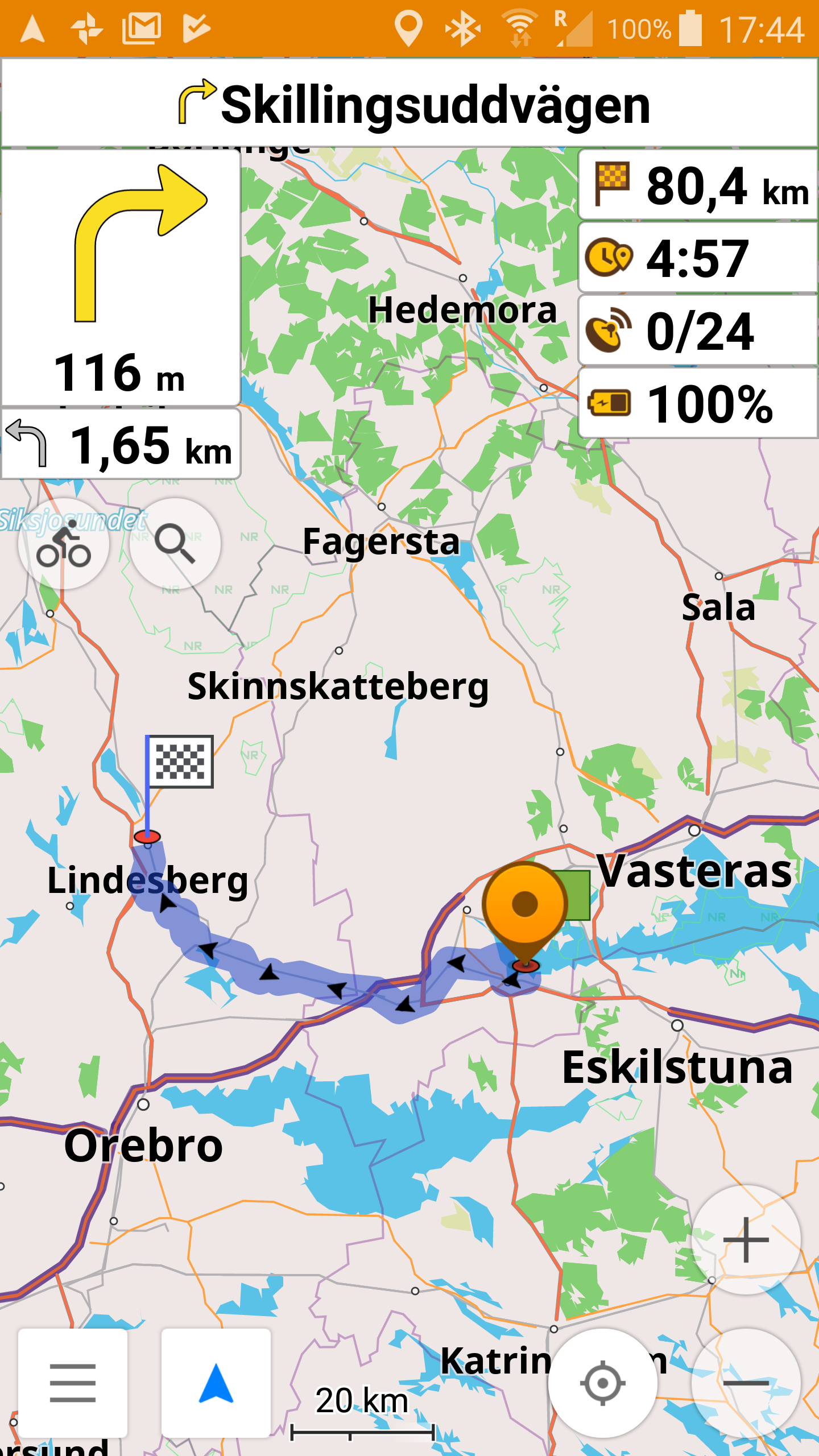
Task: Tap the 0/24 GPS satellites widget
Action: click(698, 331)
